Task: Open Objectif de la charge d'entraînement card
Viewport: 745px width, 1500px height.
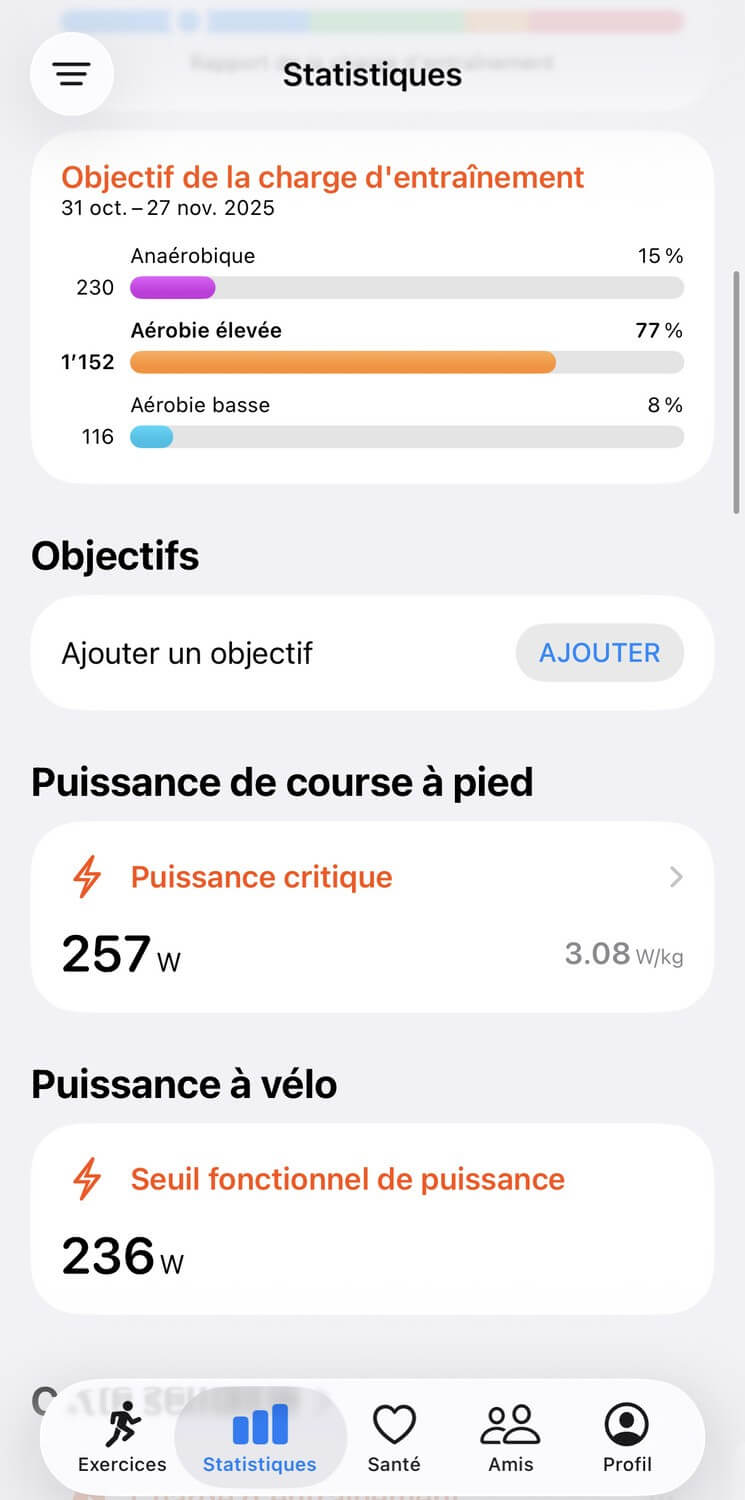Action: pos(372,307)
